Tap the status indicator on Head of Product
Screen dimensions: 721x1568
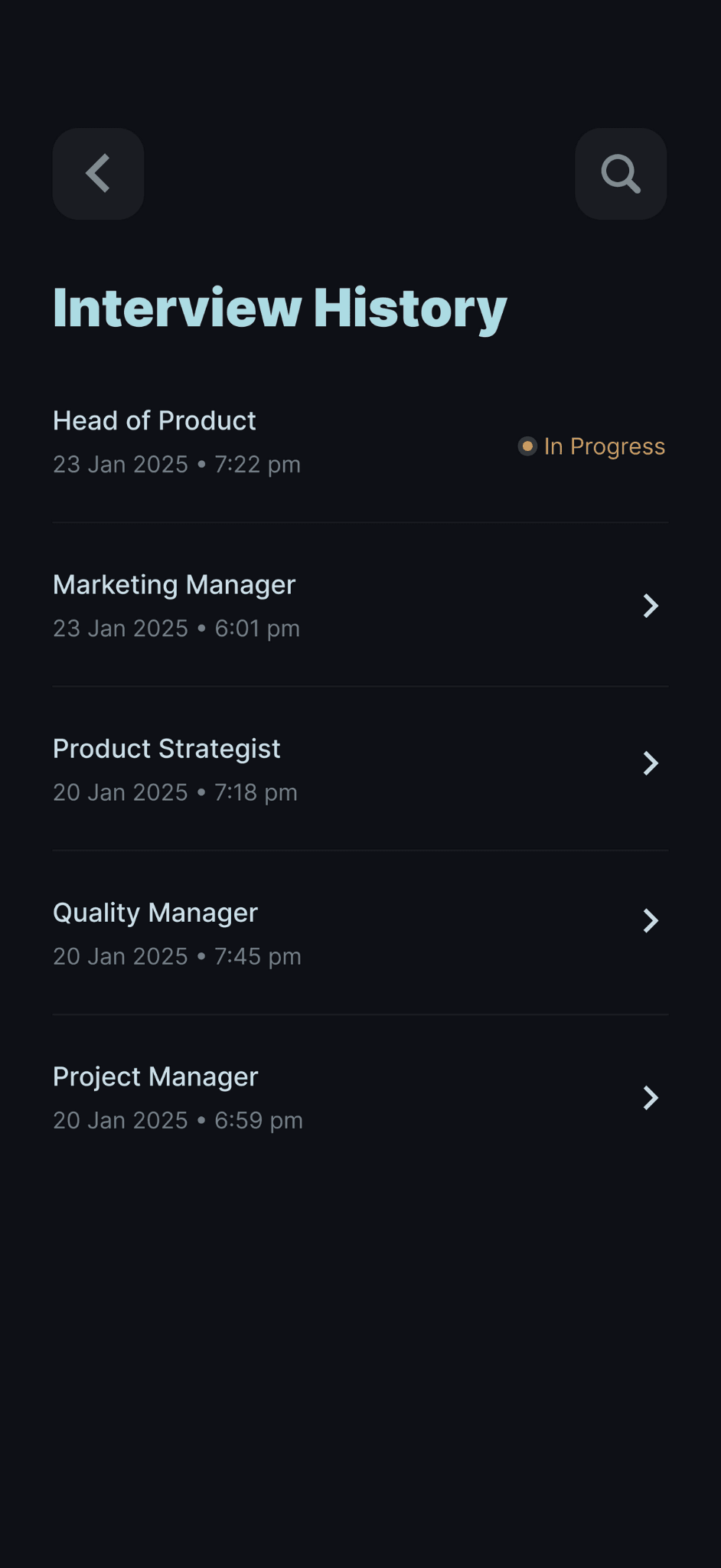click(x=527, y=446)
